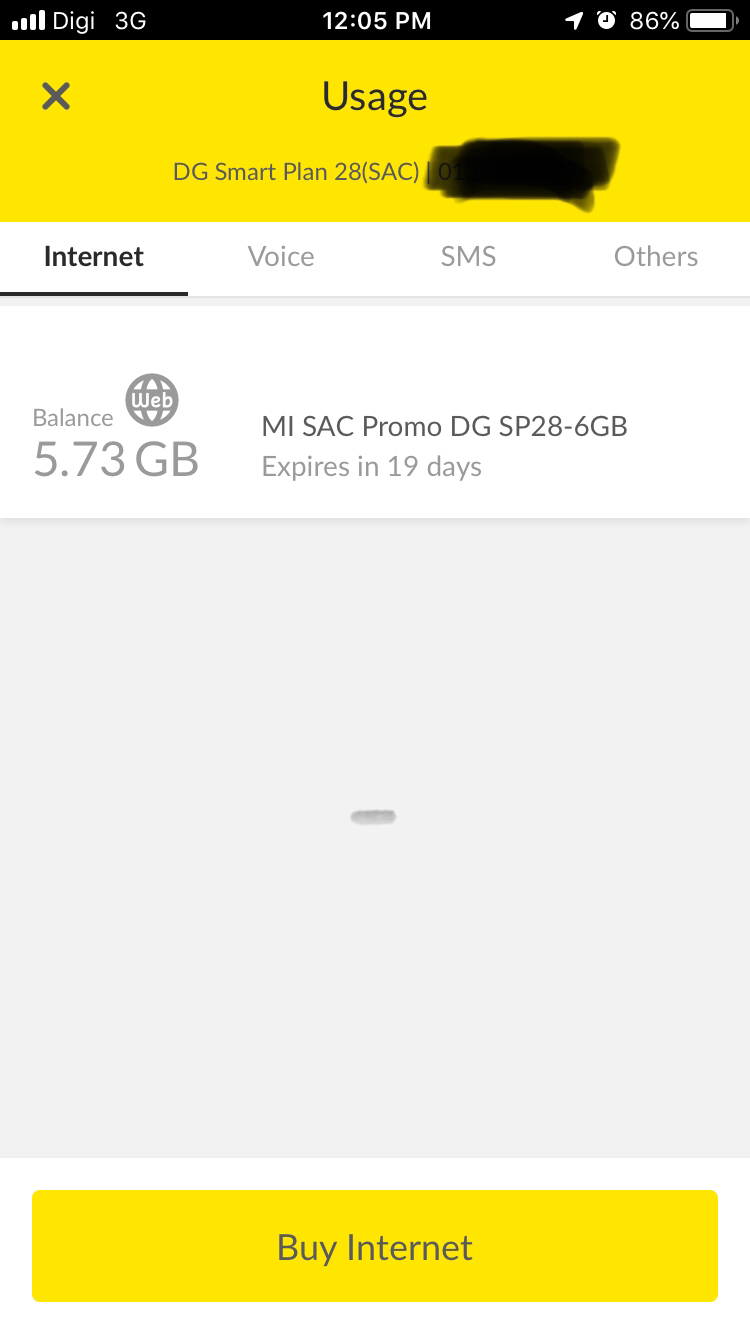Screen dimensions: 750x1334
Task: Open the Others tab
Action: [x=656, y=257]
